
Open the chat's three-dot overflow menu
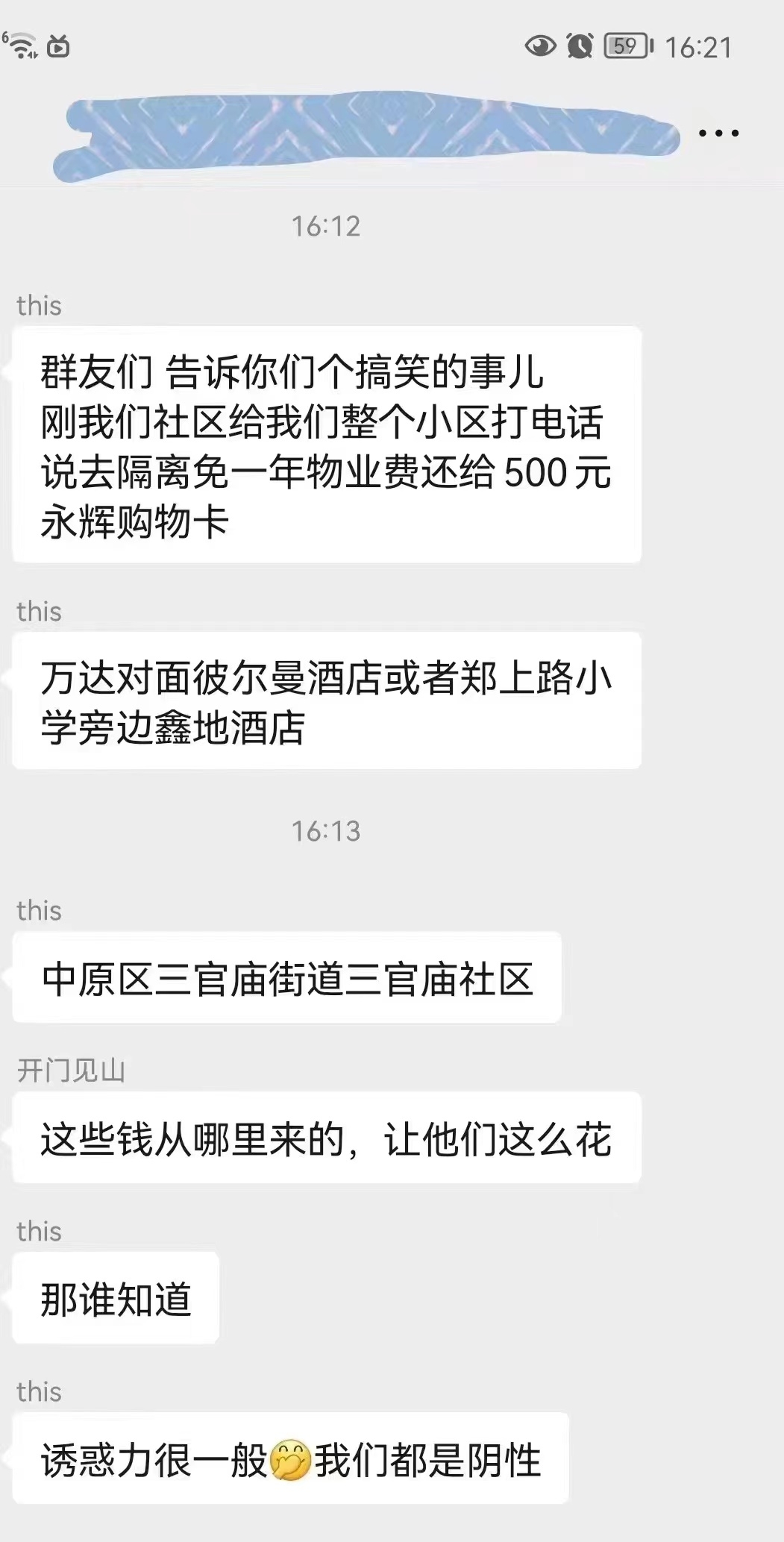tap(718, 134)
